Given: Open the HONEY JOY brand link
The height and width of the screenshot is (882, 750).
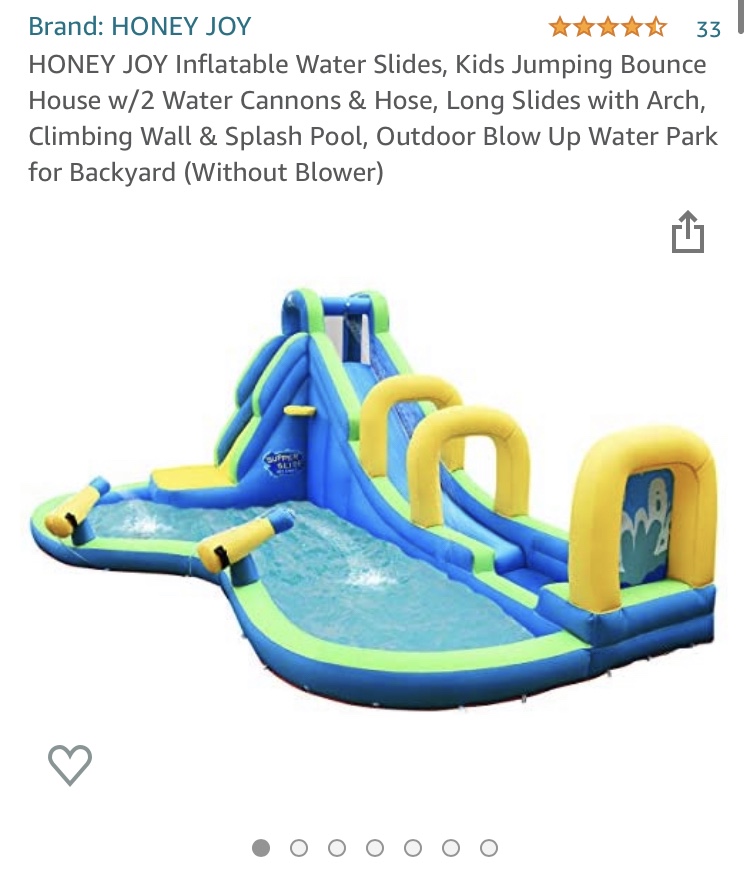Looking at the screenshot, I should pyautogui.click(x=140, y=27).
